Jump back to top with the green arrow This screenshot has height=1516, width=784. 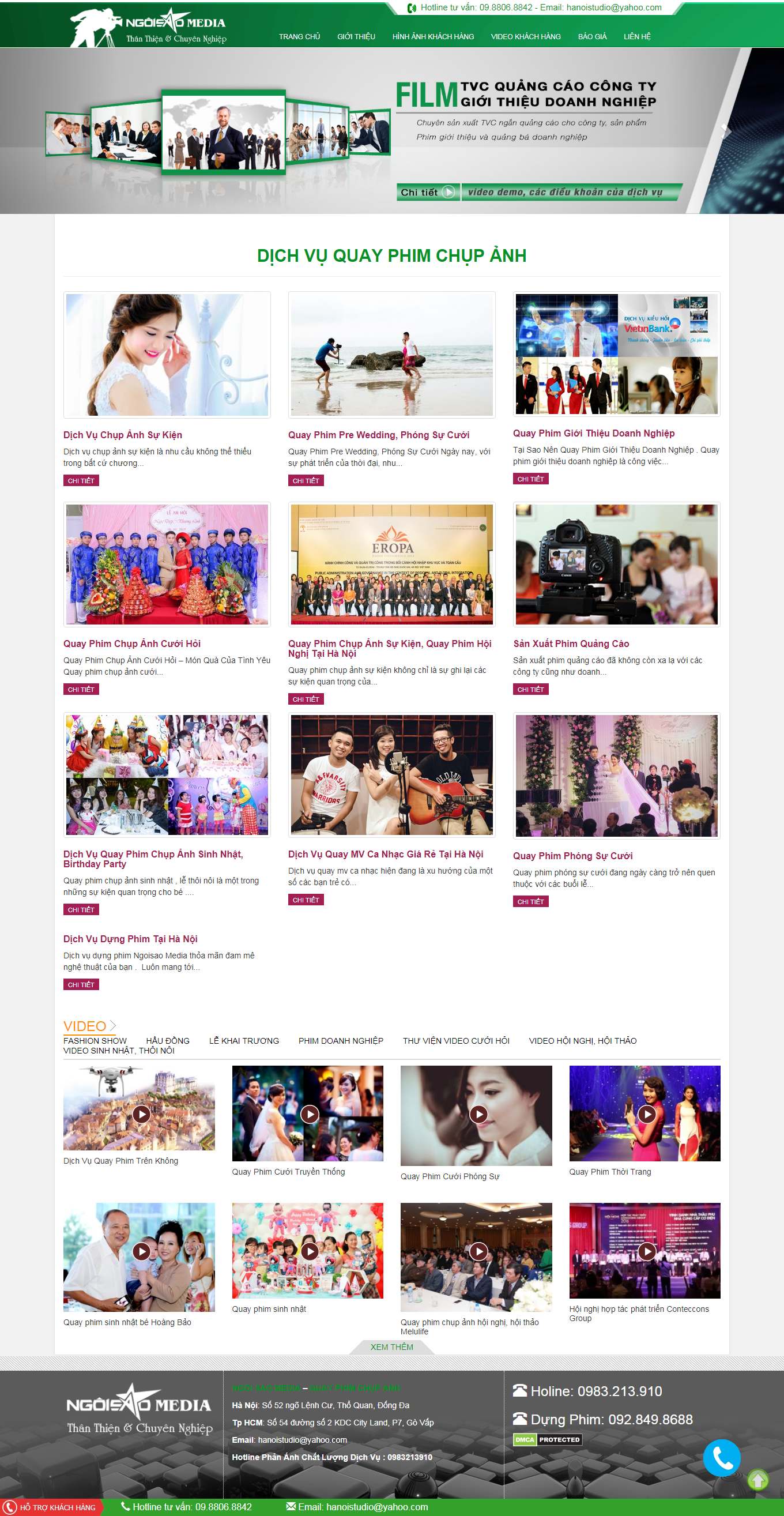point(757,1479)
